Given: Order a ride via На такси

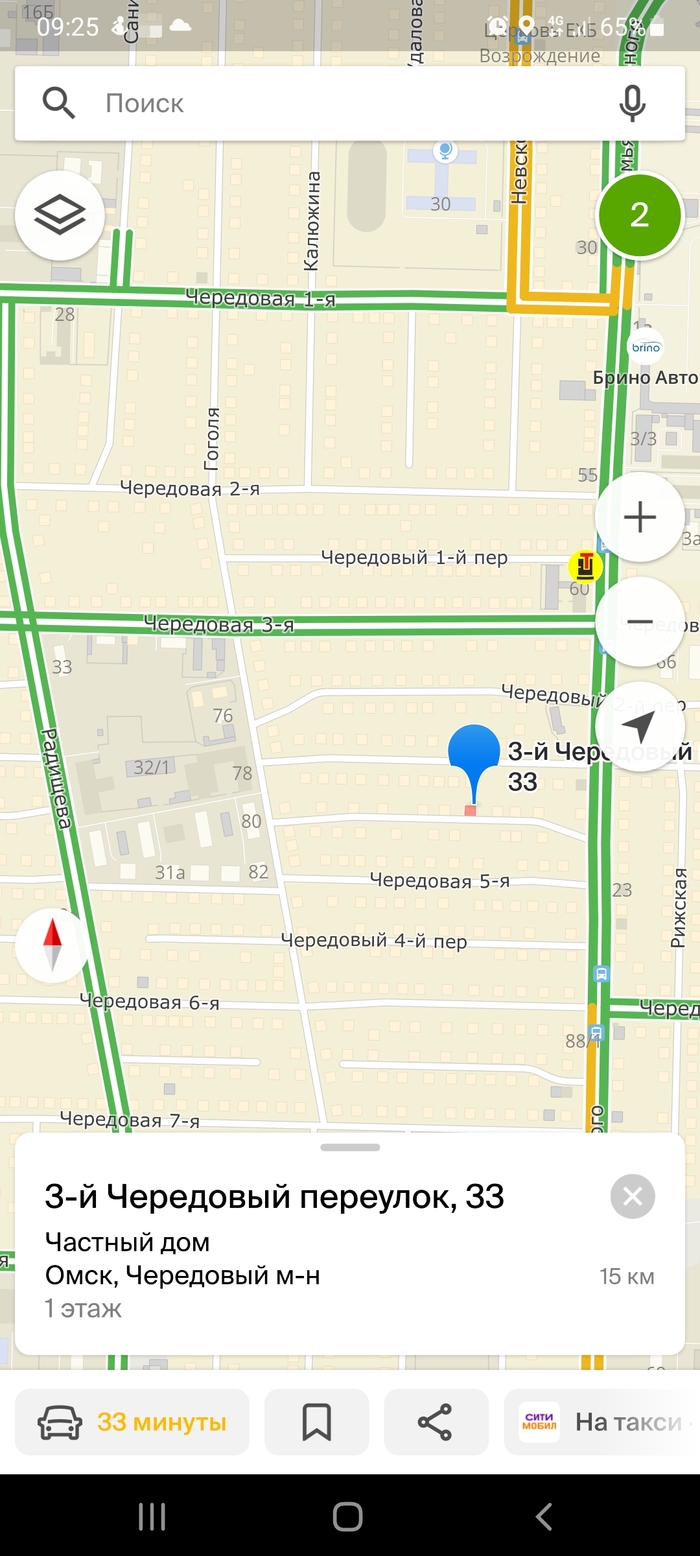Looking at the screenshot, I should click(602, 1422).
